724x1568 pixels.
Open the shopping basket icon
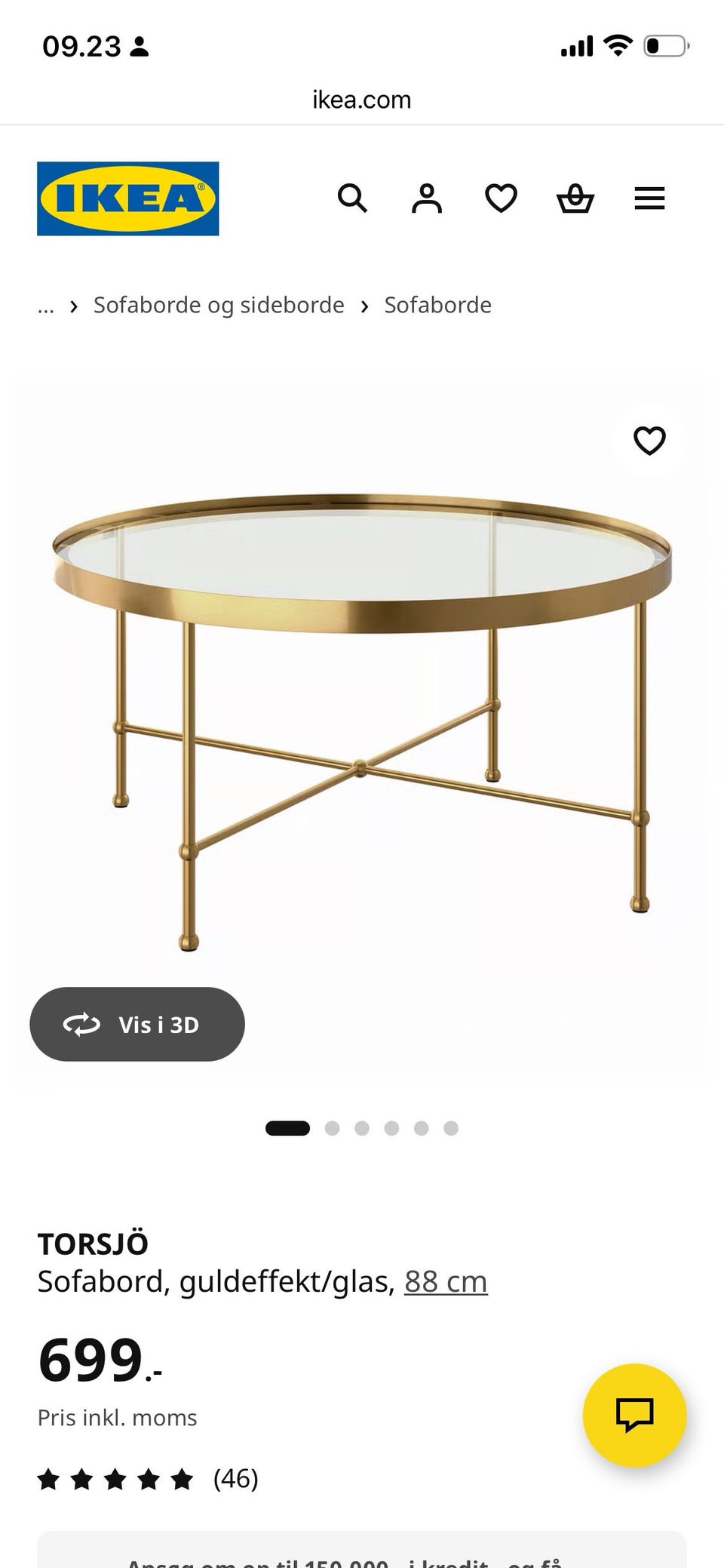point(575,198)
